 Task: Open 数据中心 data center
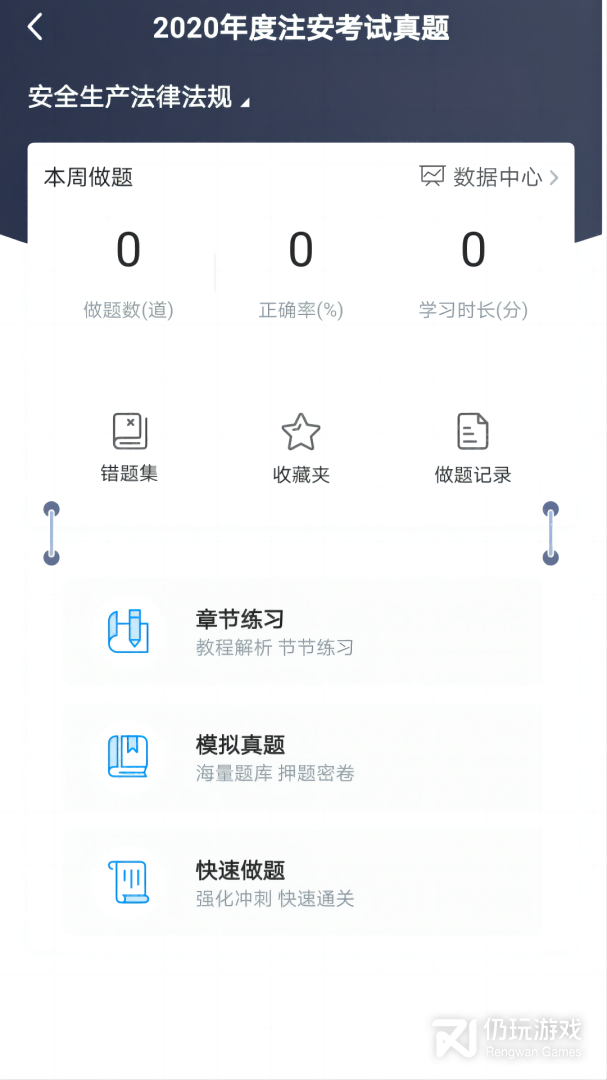click(489, 177)
